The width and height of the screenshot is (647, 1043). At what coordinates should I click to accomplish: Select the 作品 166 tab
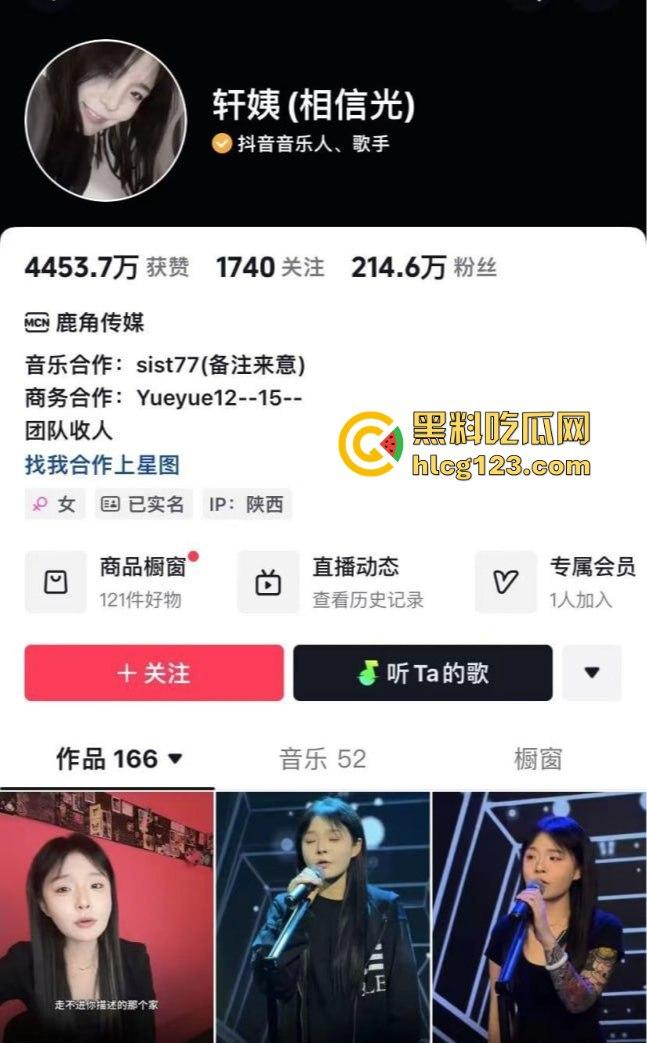tap(119, 759)
